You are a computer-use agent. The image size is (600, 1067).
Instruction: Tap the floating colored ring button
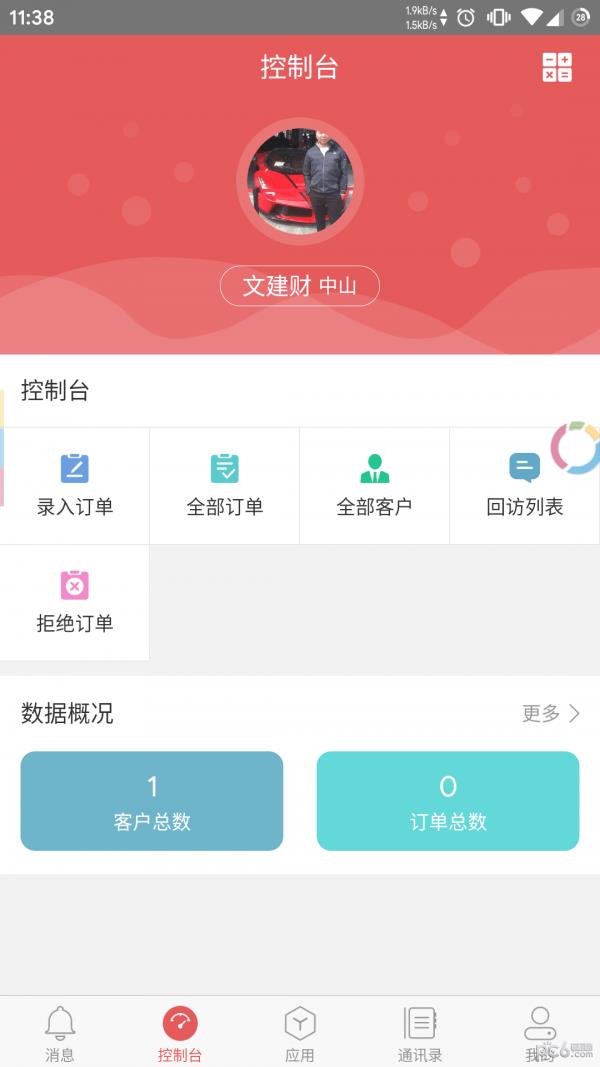[576, 448]
